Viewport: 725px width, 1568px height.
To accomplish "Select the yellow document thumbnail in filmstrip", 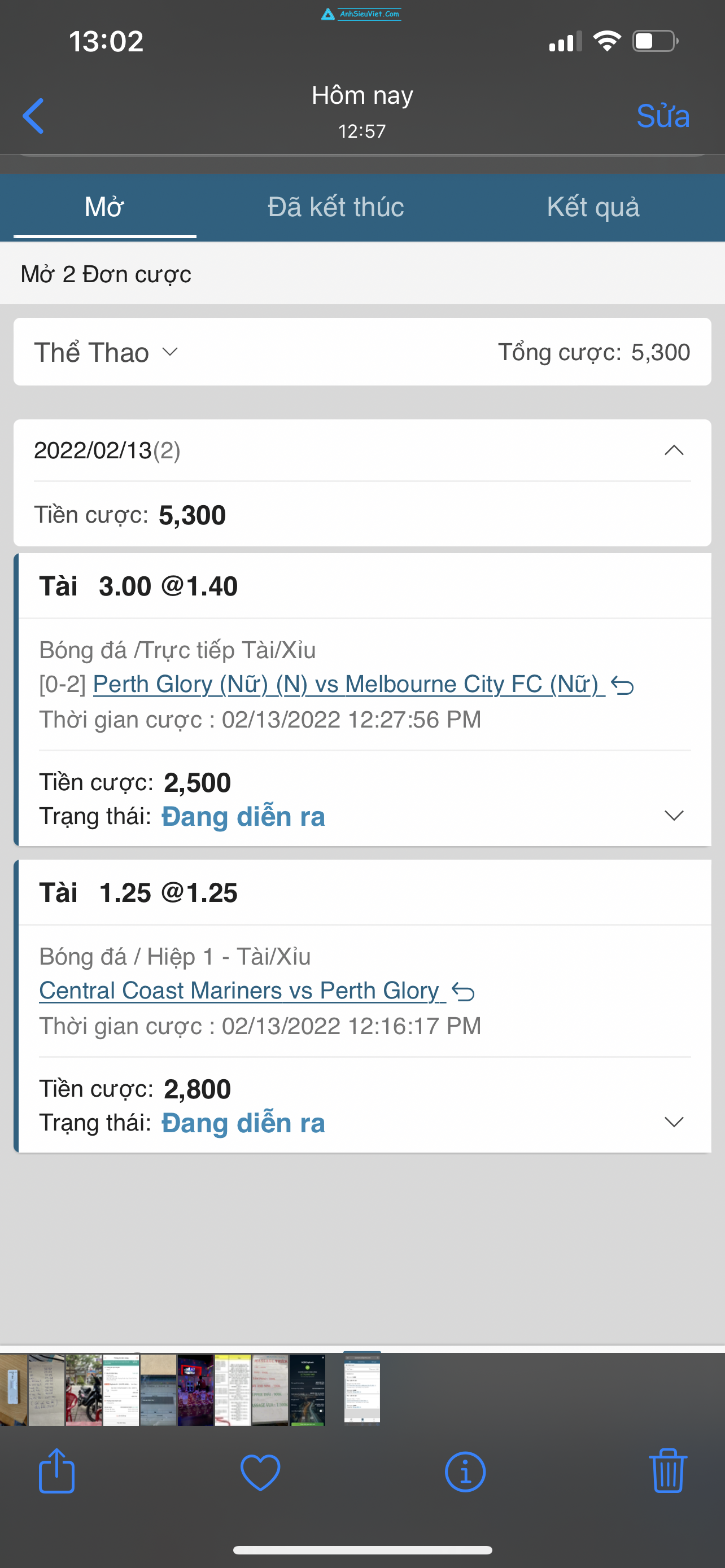I will pos(233,1389).
